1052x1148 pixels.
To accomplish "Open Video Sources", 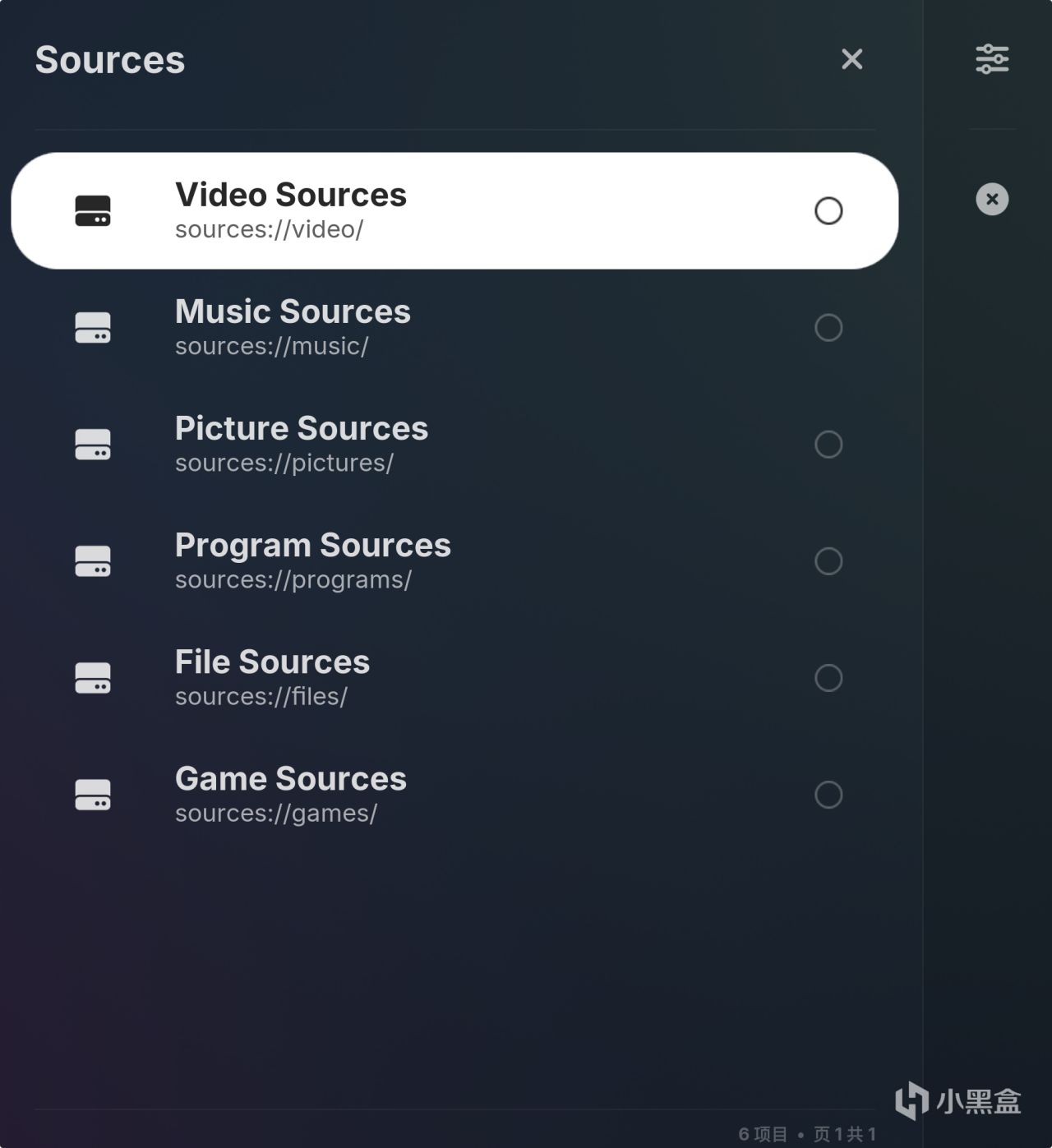I will 454,210.
